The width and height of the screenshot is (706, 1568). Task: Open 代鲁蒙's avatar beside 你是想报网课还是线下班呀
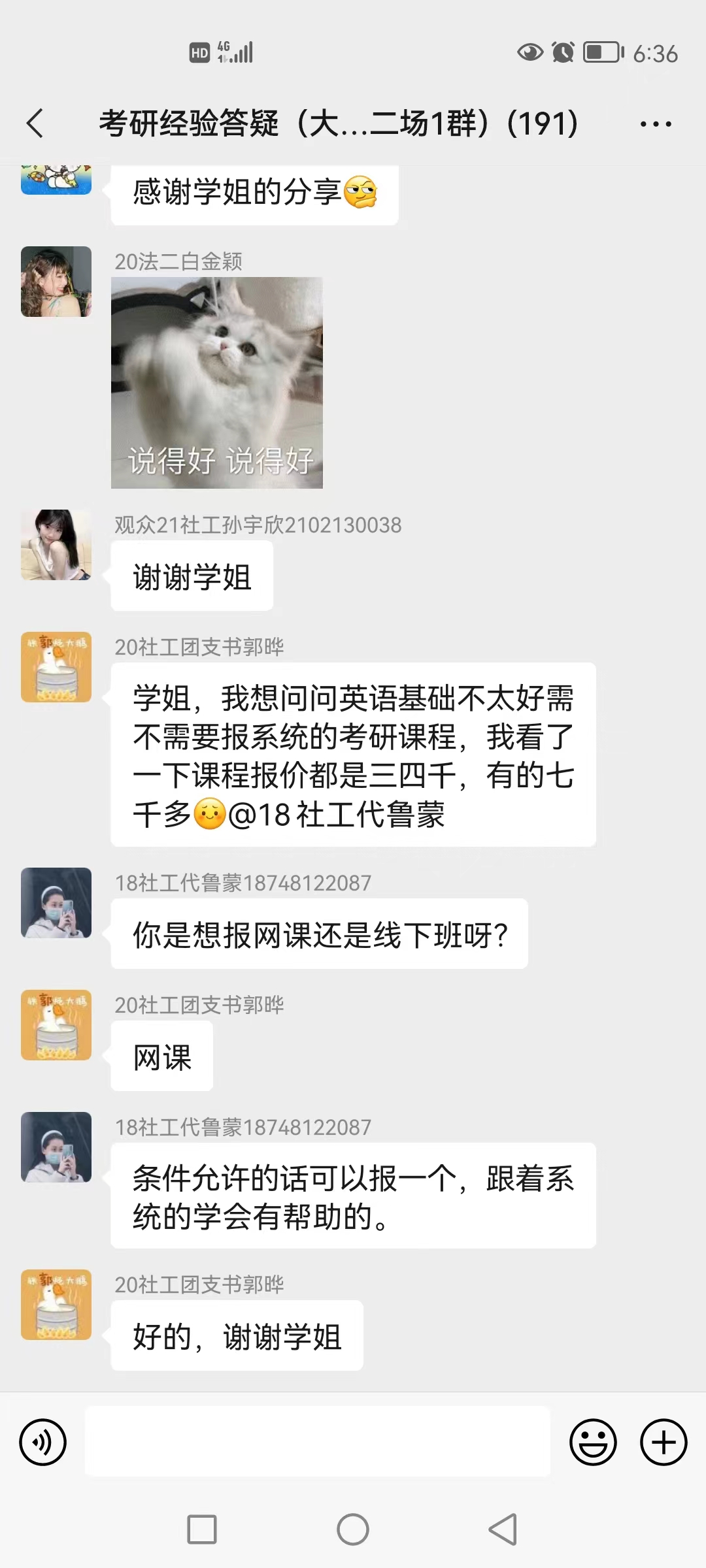tap(56, 903)
